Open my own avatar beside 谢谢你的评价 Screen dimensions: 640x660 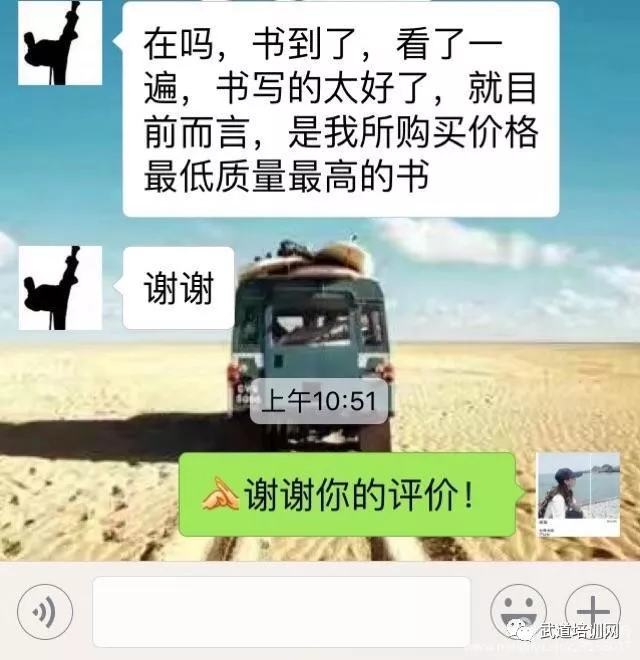578,494
